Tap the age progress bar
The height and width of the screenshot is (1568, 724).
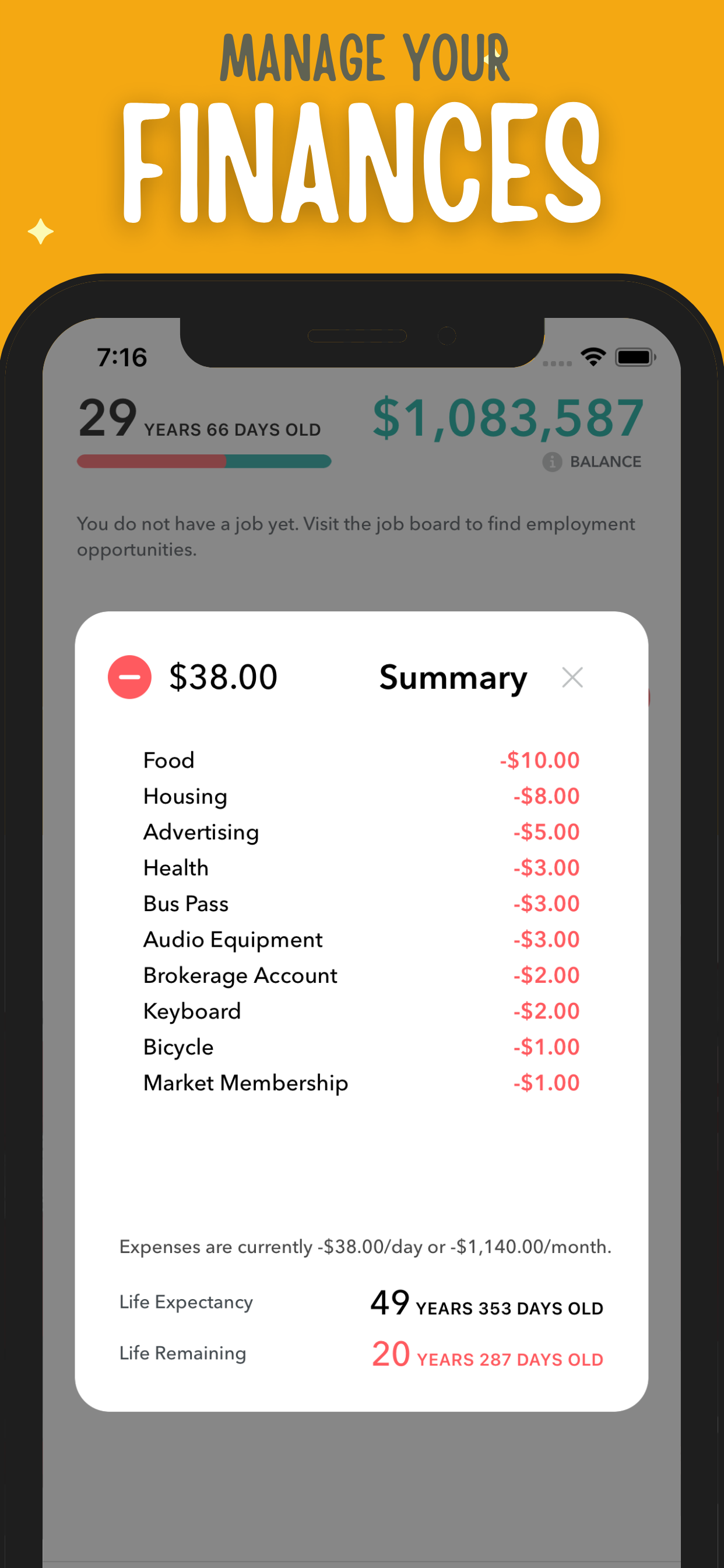click(203, 461)
